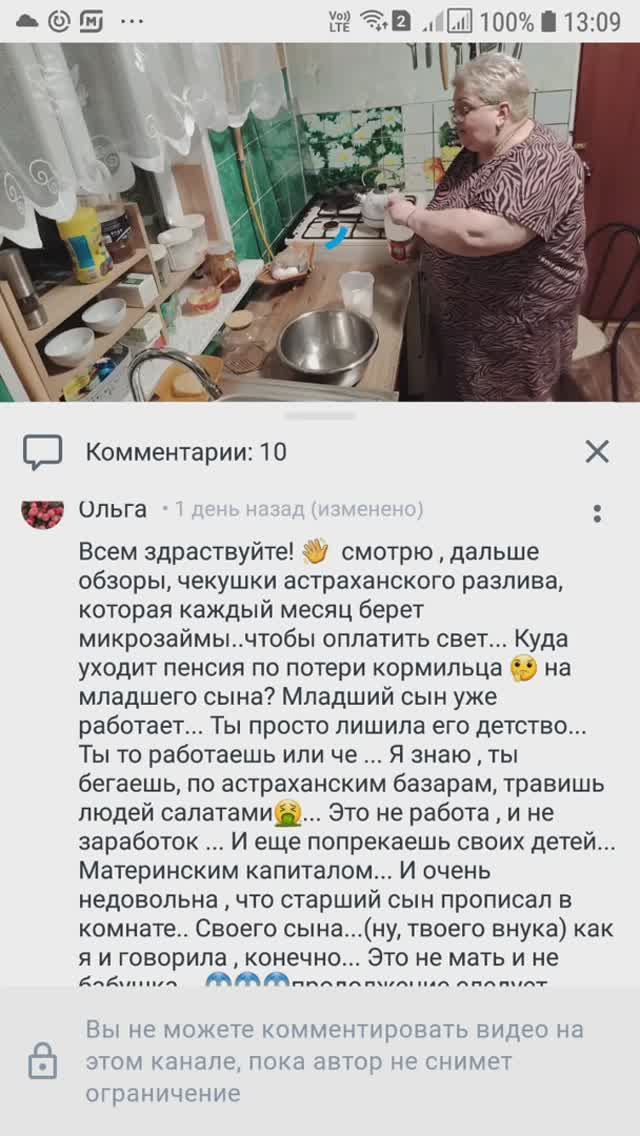This screenshot has width=640, height=1136.
Task: Open Ольга's profile avatar
Action: 43,513
